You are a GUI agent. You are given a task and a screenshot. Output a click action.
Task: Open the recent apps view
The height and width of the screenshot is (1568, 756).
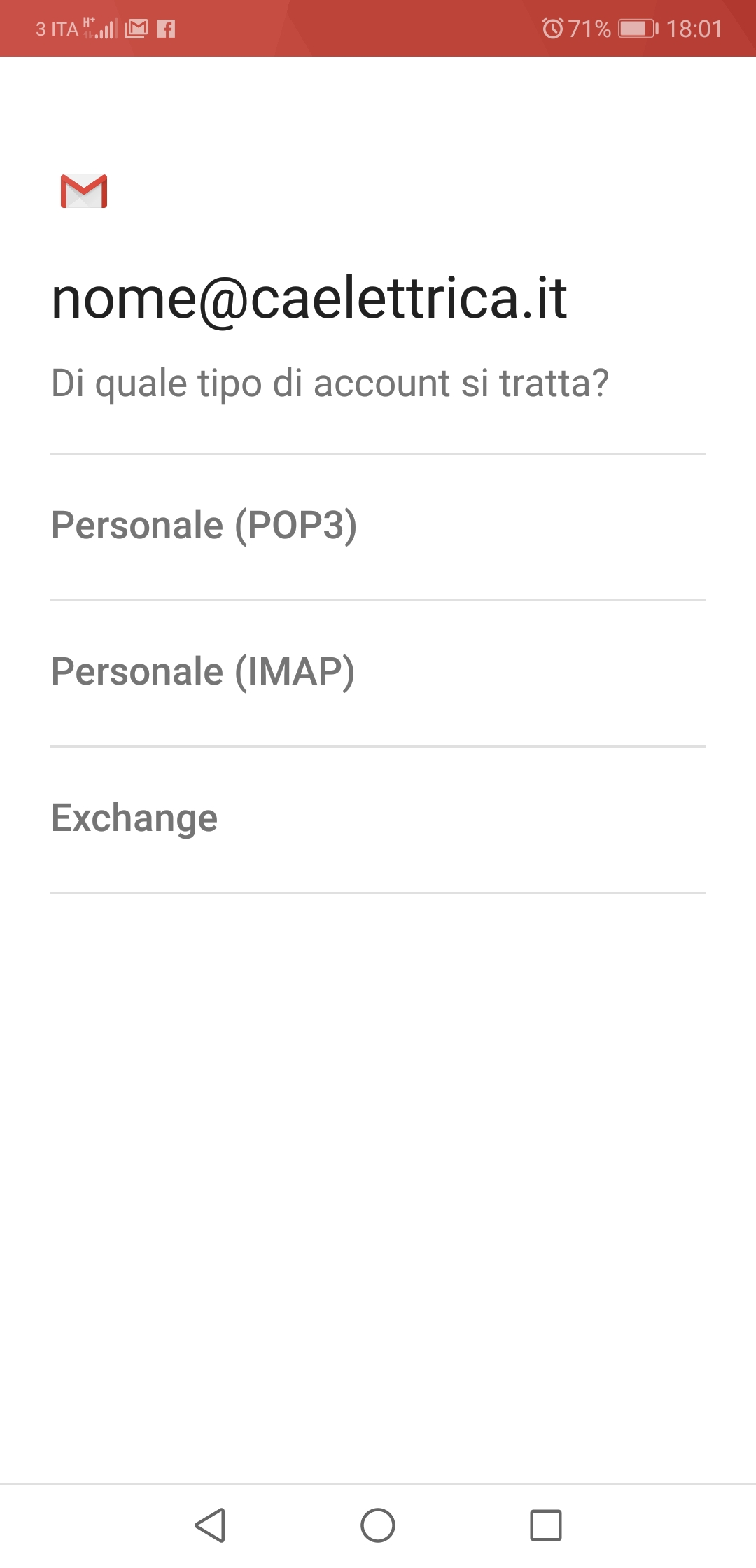coord(546,1525)
